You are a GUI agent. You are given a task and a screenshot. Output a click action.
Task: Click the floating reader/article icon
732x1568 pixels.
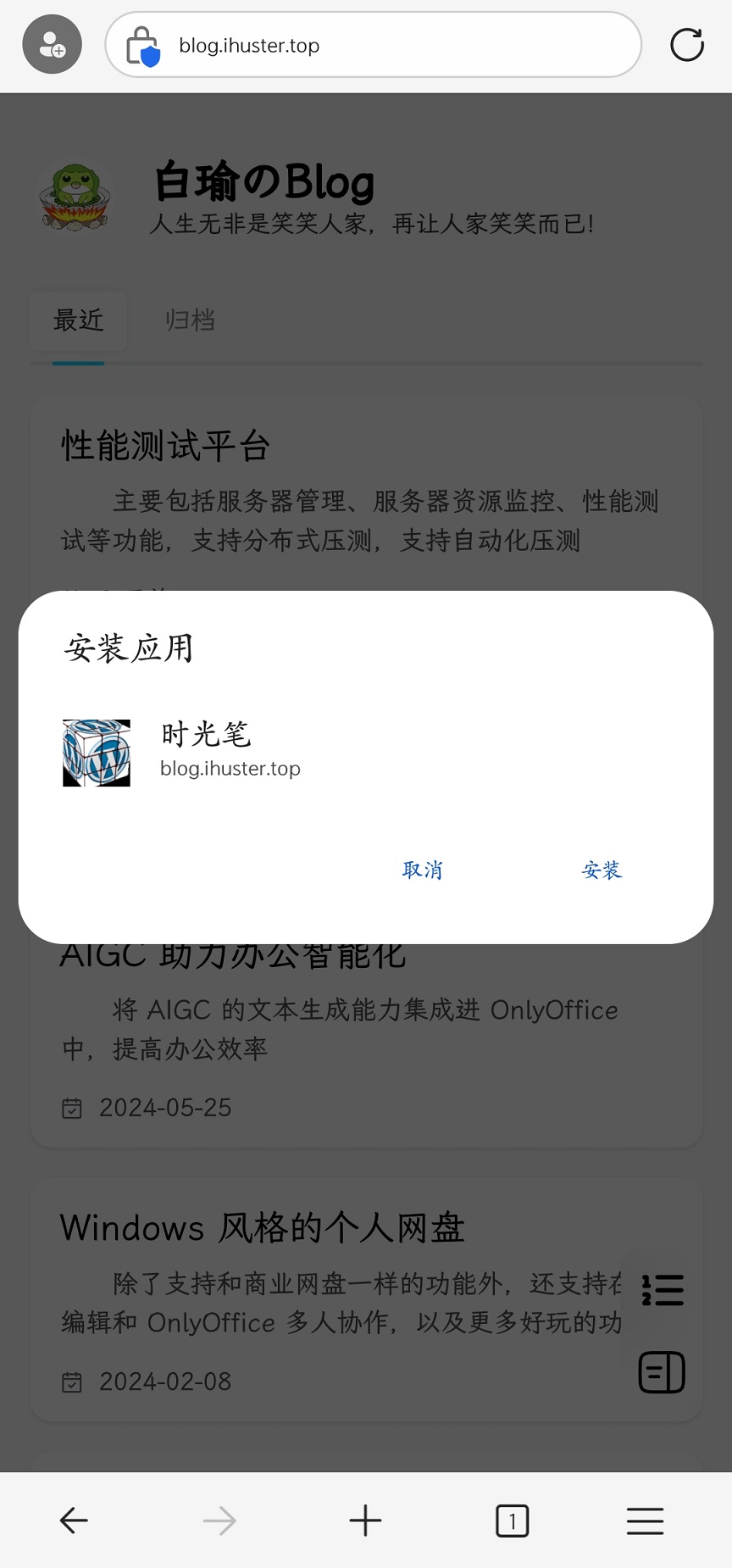(x=662, y=1373)
